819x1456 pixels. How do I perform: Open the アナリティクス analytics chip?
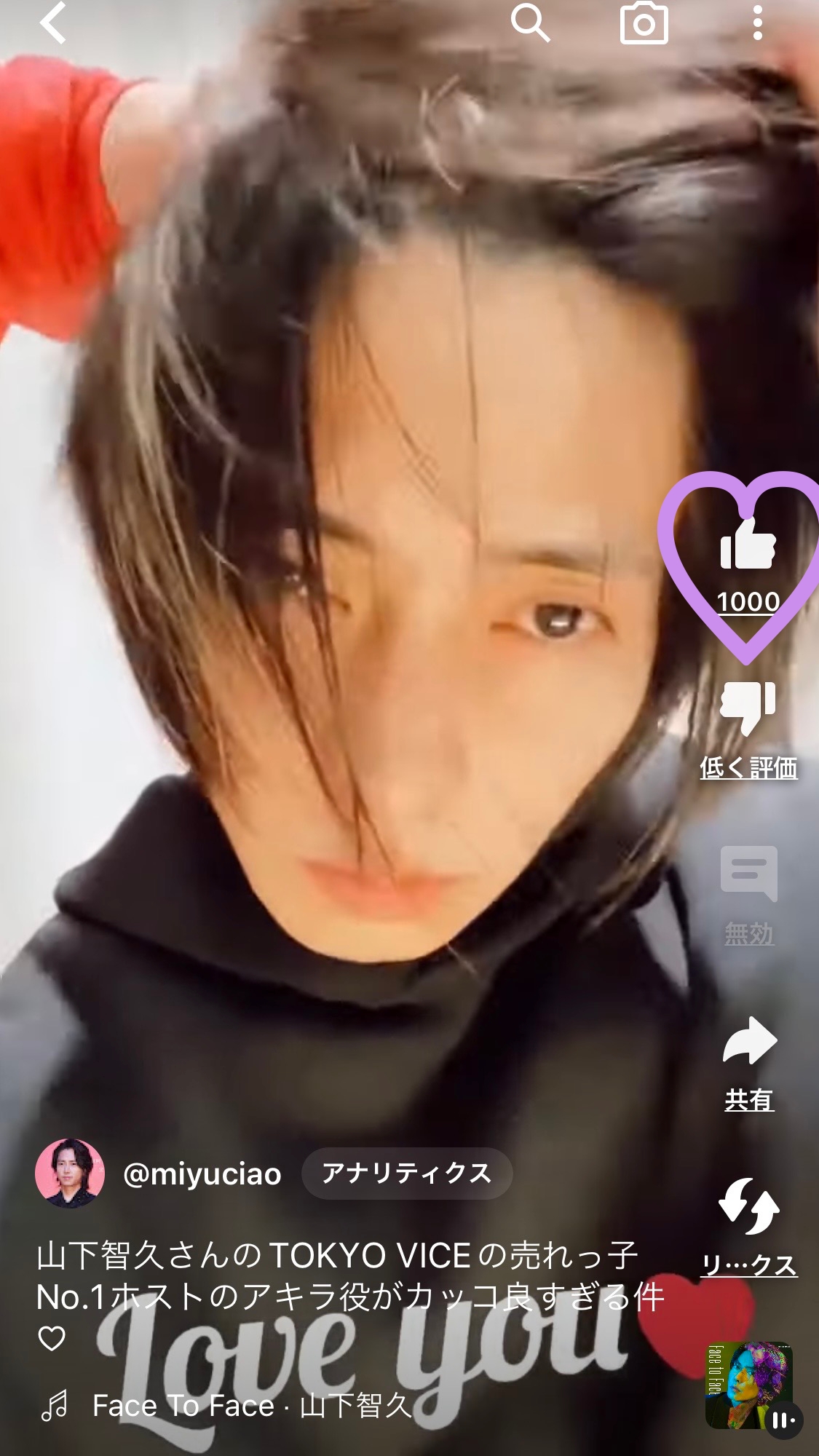407,1173
